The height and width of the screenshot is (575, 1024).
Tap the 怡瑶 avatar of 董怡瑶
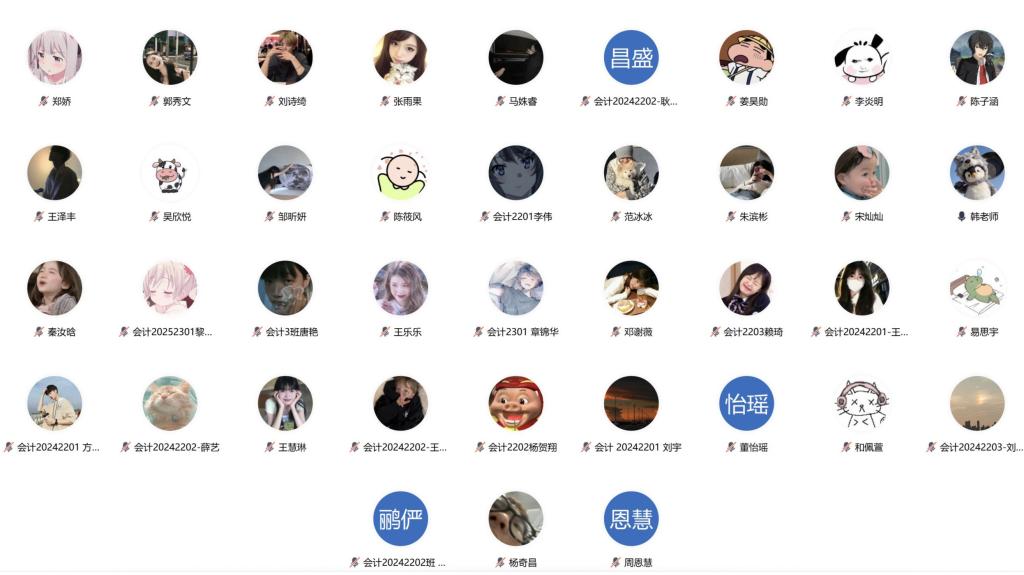[x=746, y=404]
